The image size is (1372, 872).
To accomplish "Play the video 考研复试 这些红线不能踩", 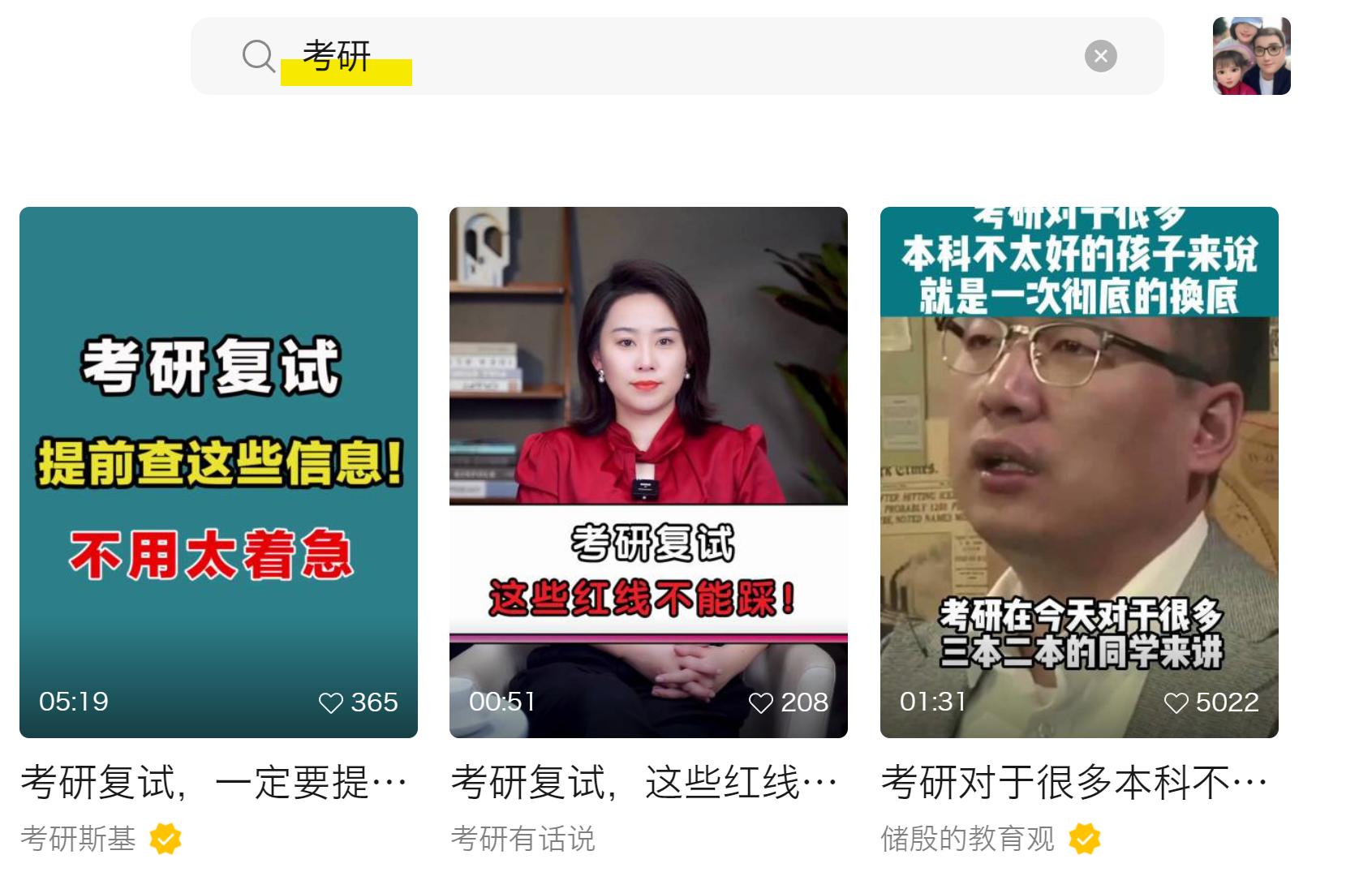I will tap(648, 472).
